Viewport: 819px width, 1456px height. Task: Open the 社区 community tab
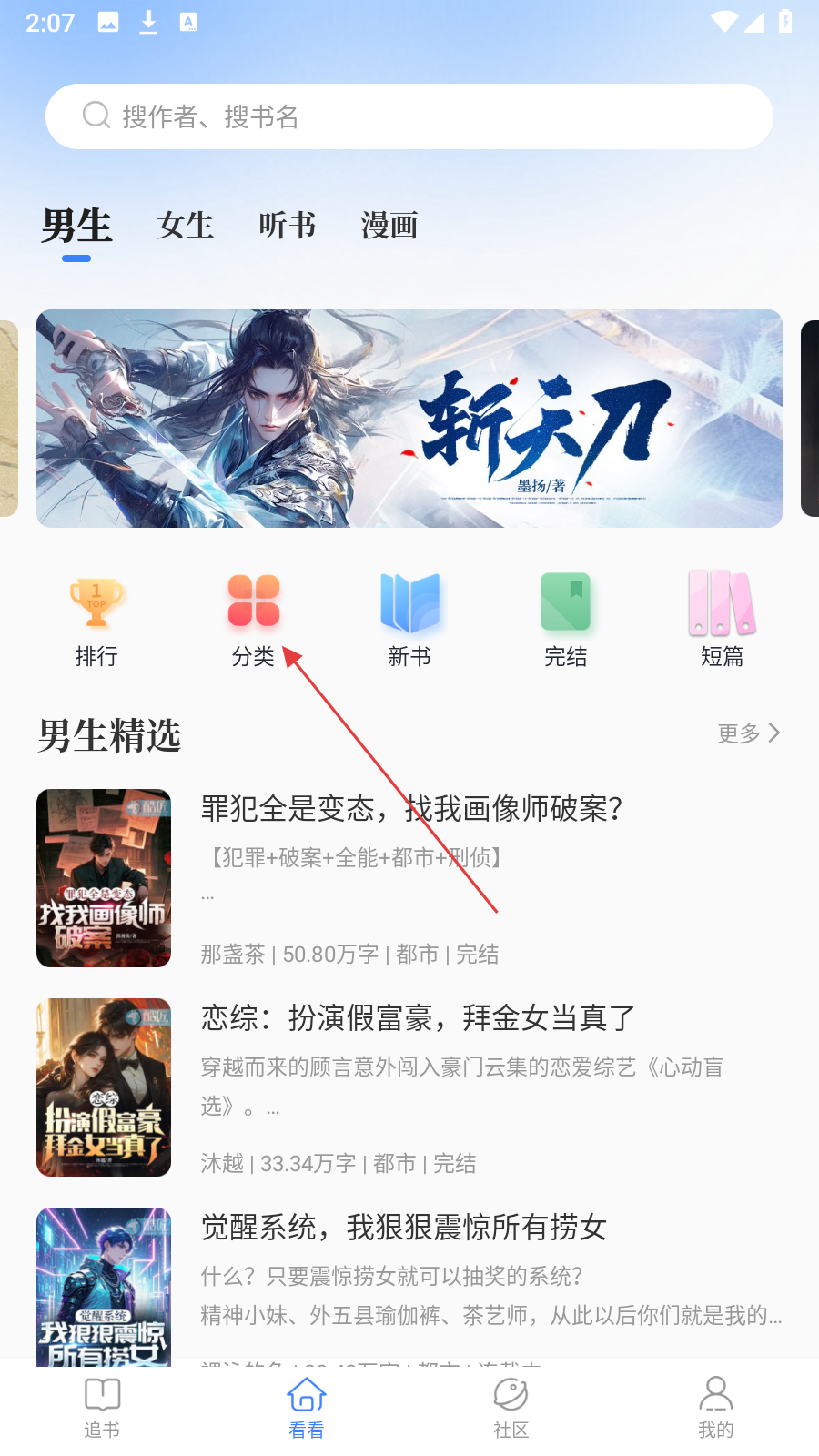[x=511, y=1407]
